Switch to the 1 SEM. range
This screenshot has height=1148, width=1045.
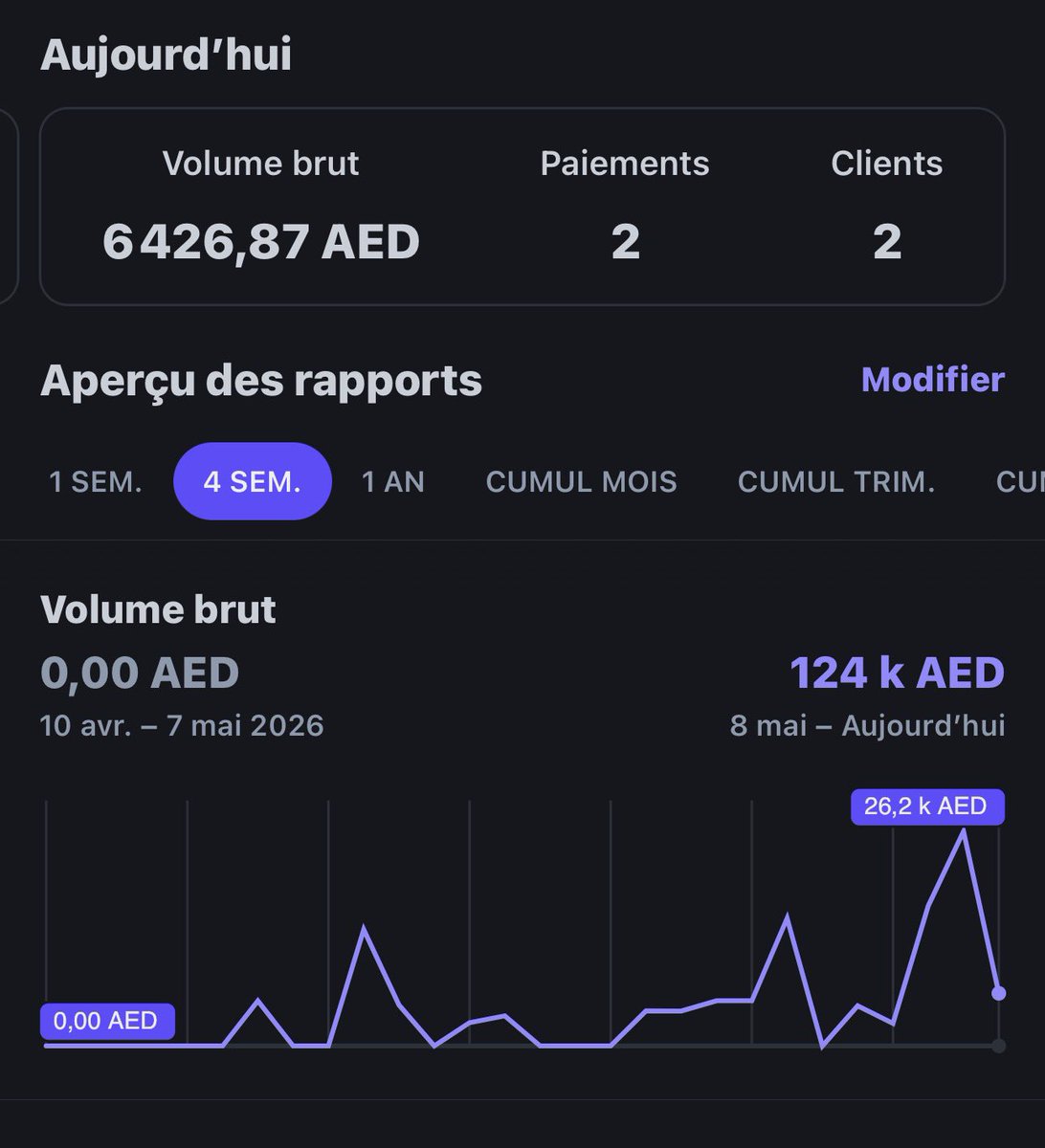pyautogui.click(x=96, y=481)
